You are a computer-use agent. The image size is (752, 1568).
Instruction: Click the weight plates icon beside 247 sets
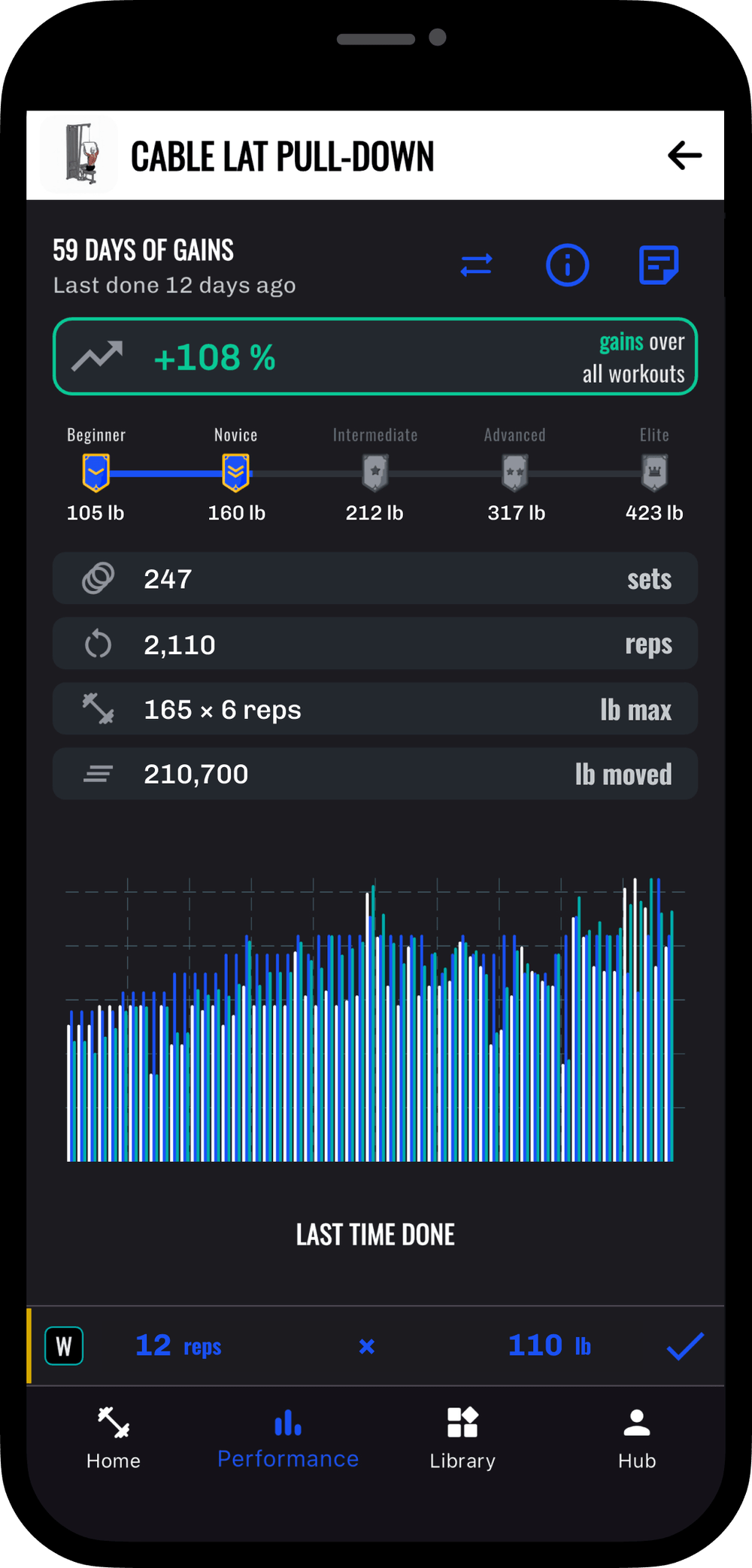click(98, 578)
